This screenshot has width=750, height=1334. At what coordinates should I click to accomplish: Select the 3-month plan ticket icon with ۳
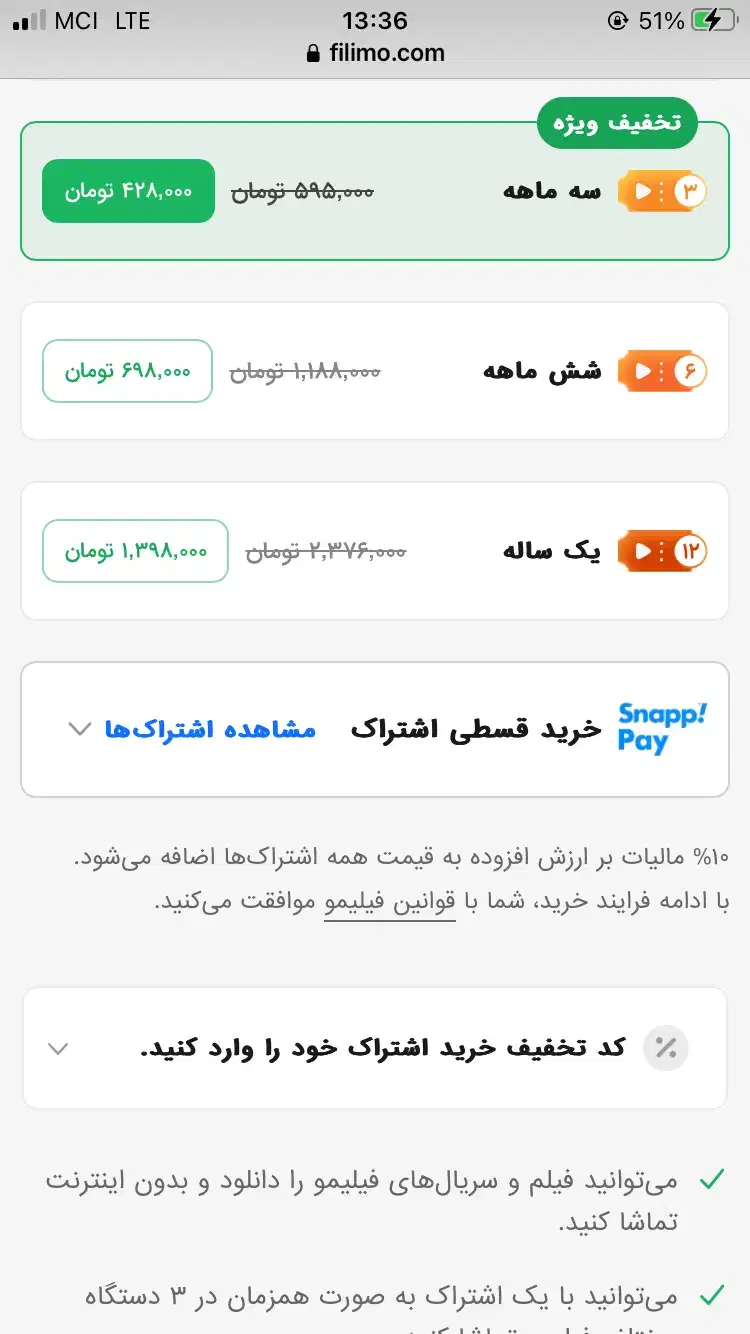point(662,191)
